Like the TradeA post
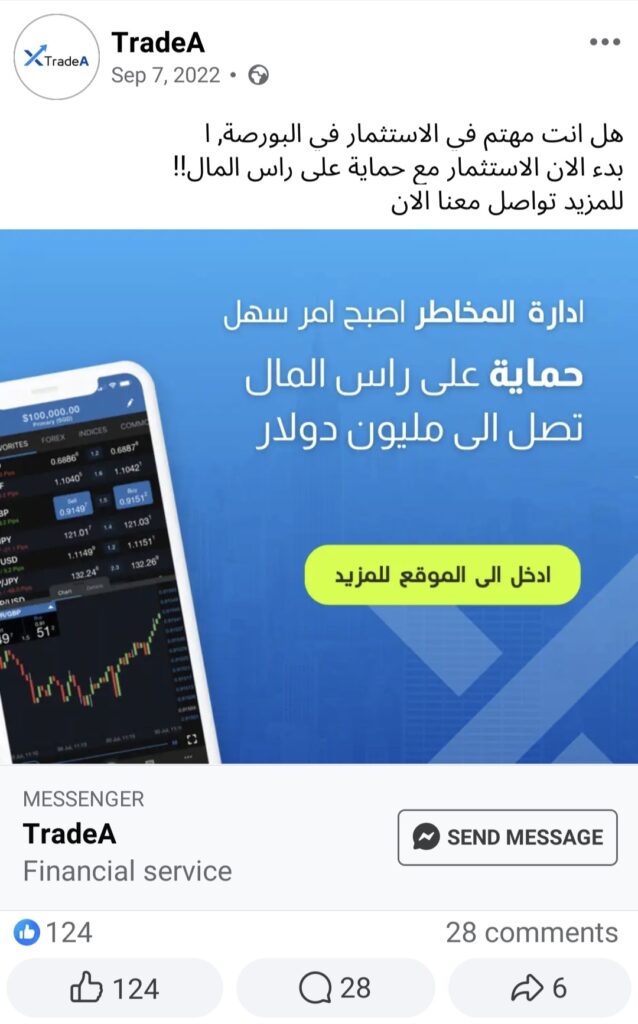The width and height of the screenshot is (638, 1024). pyautogui.click(x=114, y=988)
